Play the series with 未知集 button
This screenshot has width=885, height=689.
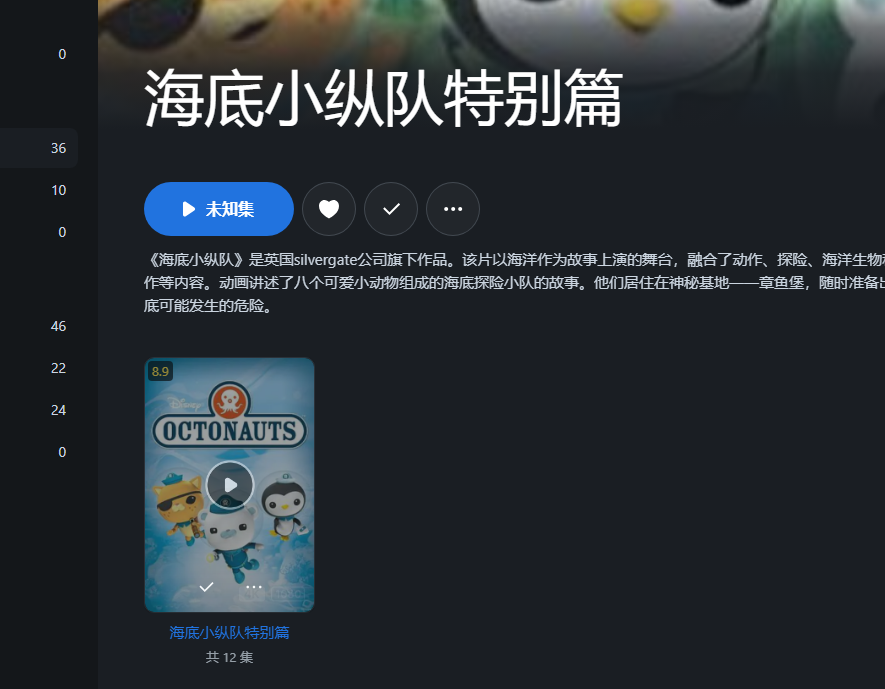coord(218,209)
